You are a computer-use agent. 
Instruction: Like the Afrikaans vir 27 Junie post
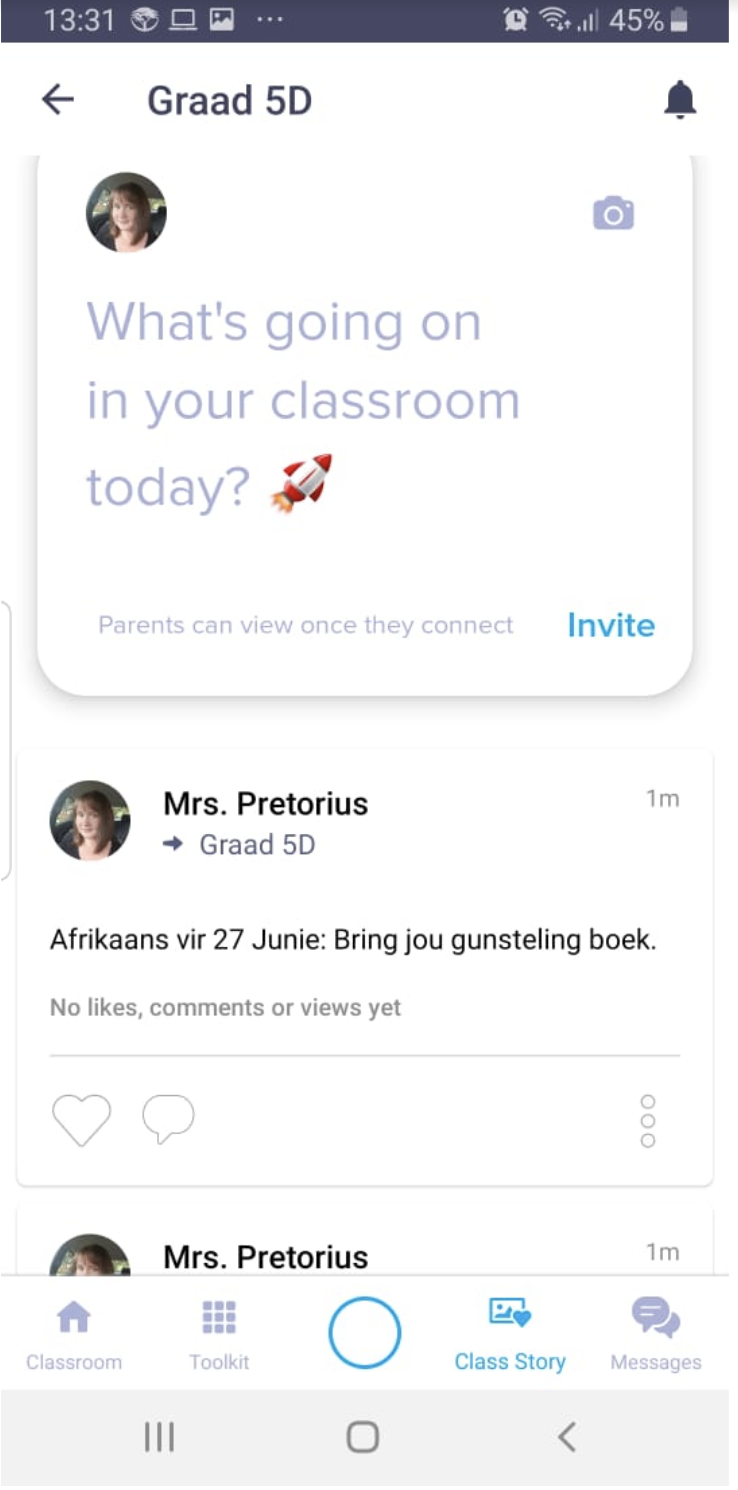click(81, 1120)
